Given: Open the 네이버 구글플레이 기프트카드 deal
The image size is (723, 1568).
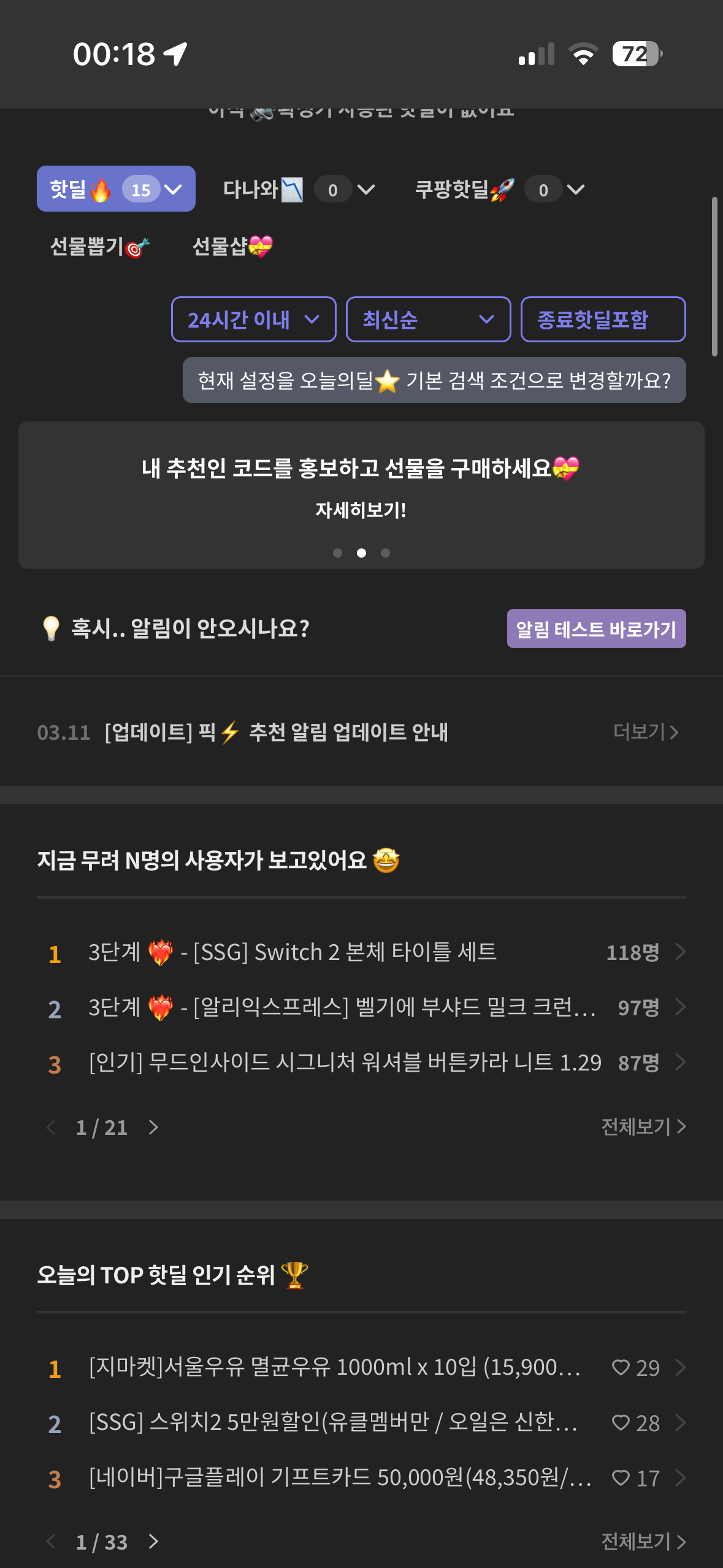Looking at the screenshot, I should 340,1477.
